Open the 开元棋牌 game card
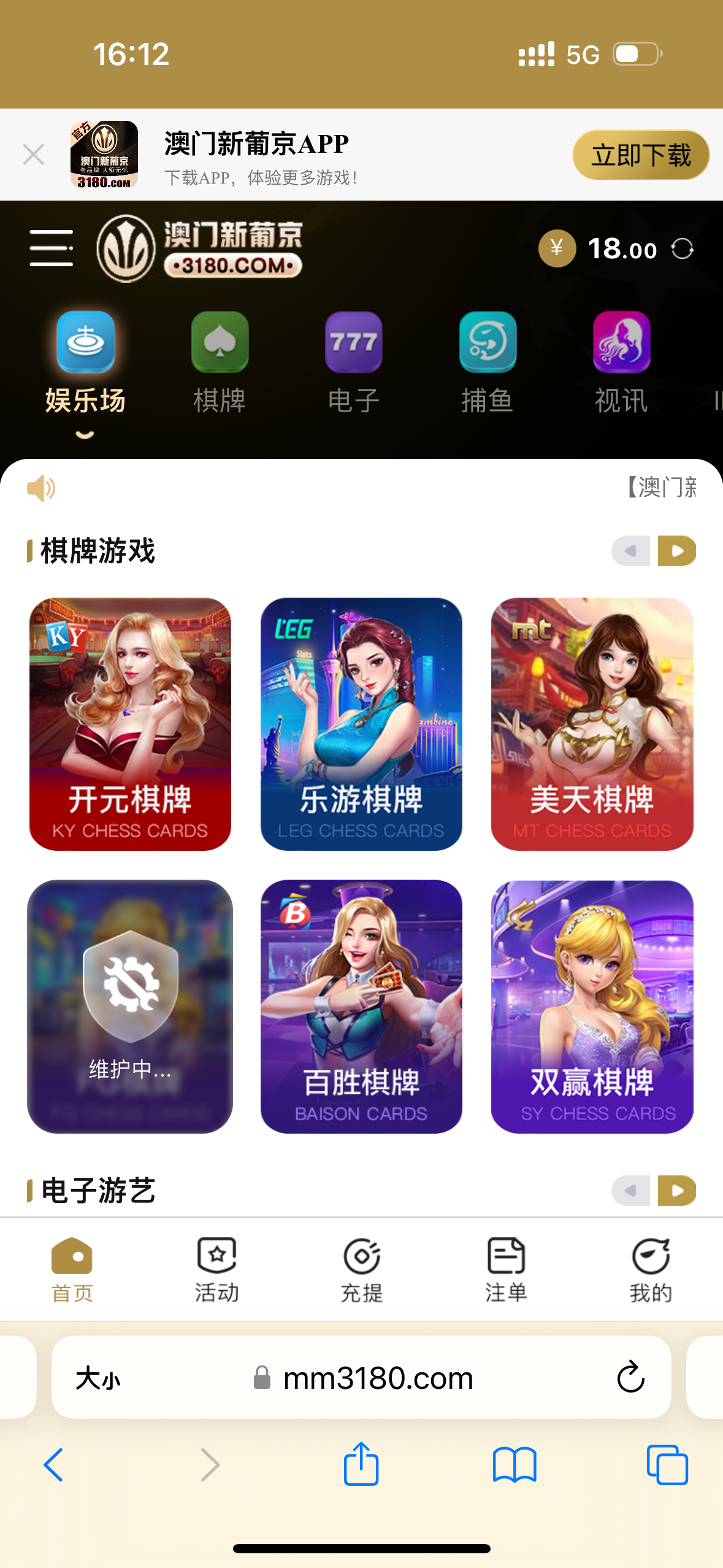 pyautogui.click(x=130, y=724)
